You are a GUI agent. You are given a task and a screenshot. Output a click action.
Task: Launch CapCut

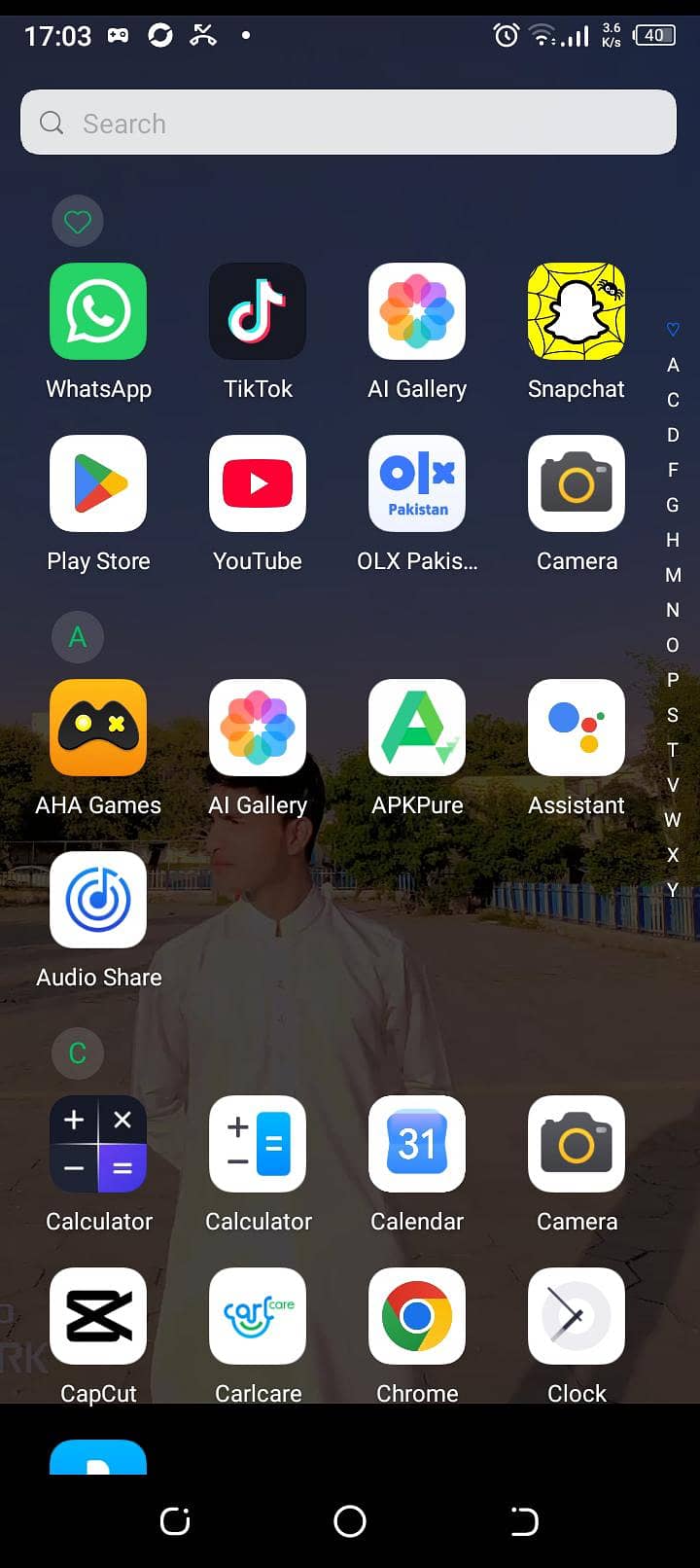98,1316
